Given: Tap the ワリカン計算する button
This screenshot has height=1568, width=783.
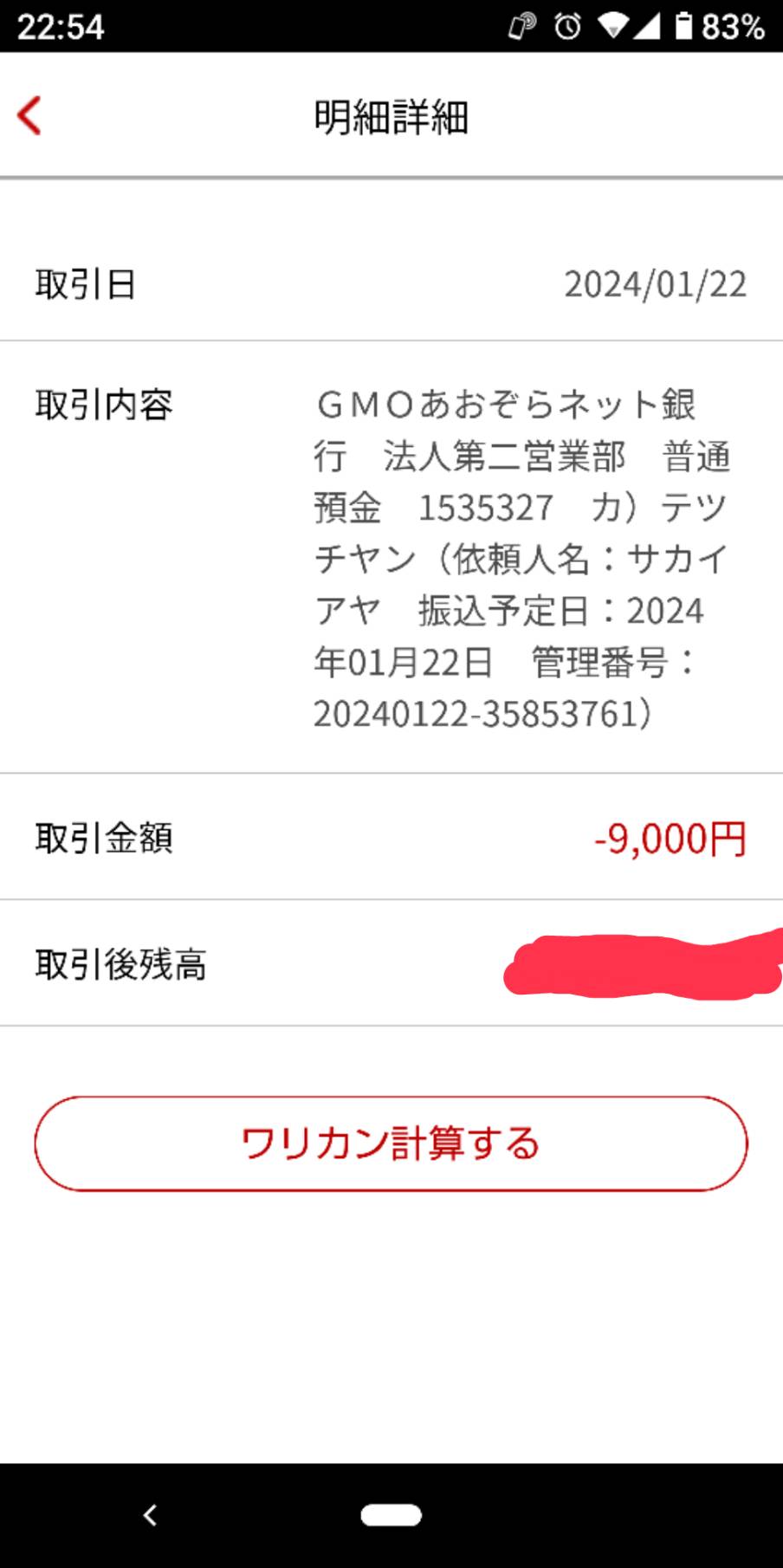Looking at the screenshot, I should tap(391, 1144).
